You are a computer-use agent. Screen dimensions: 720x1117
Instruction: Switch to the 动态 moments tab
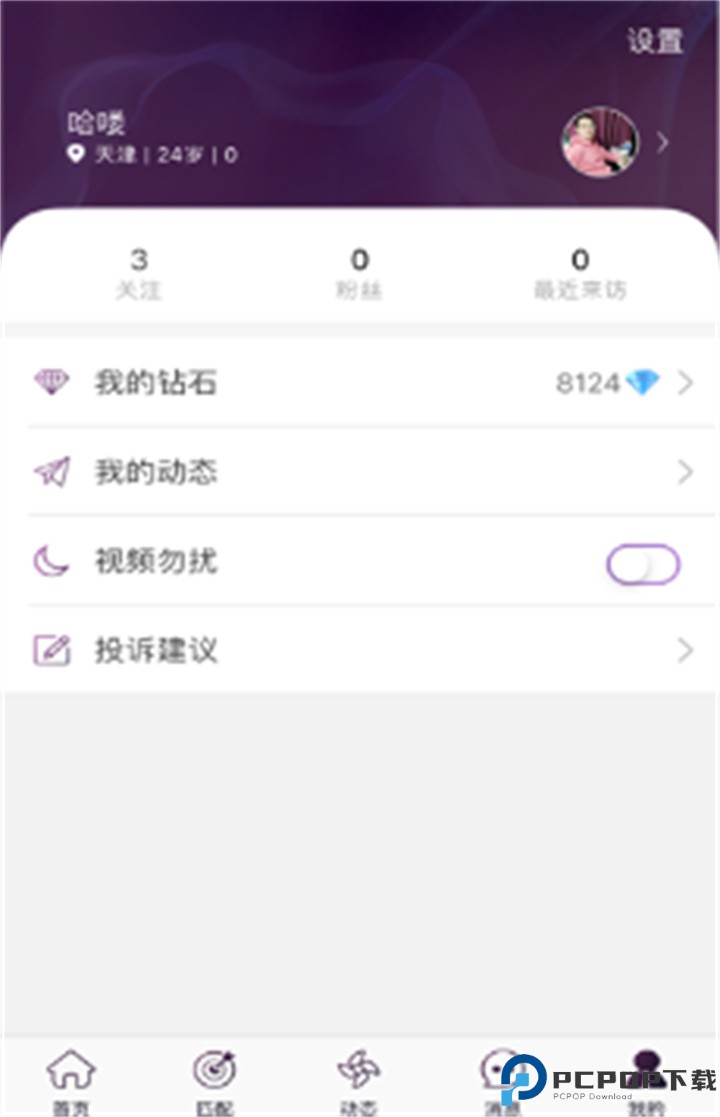point(359,1078)
